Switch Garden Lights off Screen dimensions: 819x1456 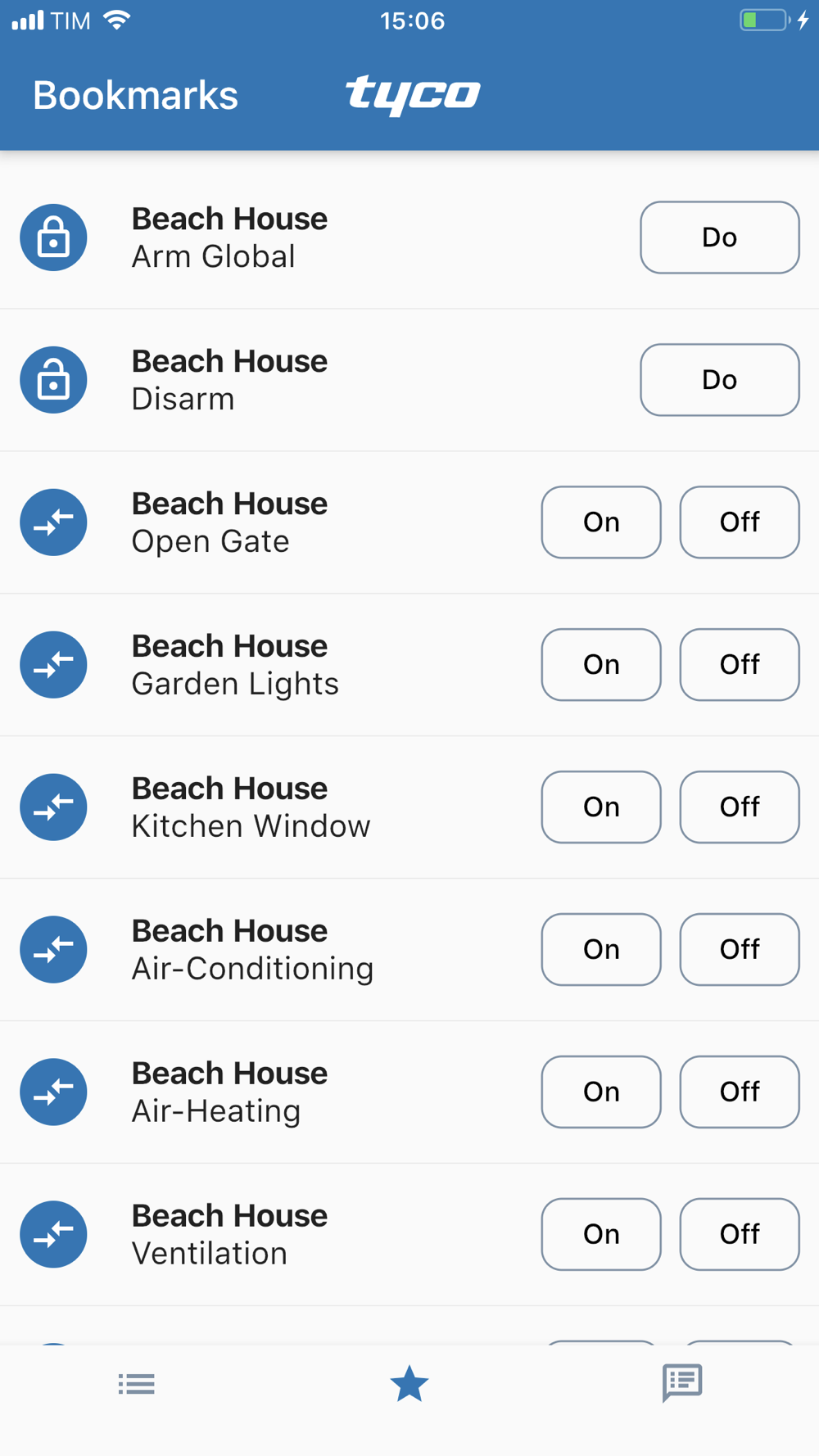[x=740, y=665]
